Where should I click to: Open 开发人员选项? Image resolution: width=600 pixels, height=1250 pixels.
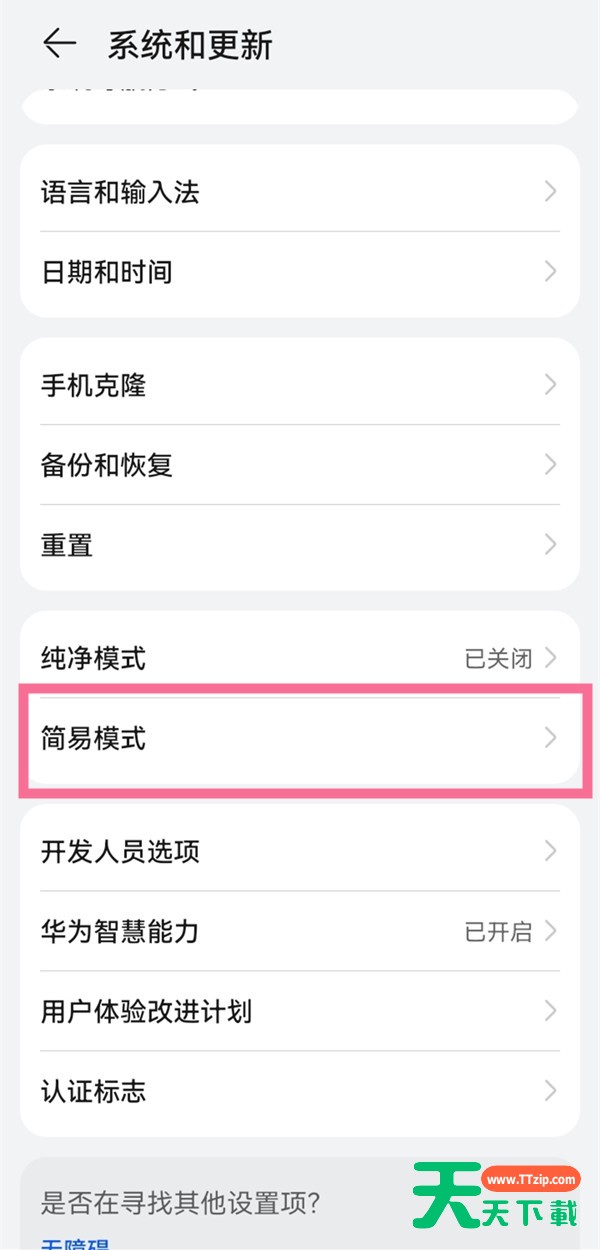tap(300, 851)
